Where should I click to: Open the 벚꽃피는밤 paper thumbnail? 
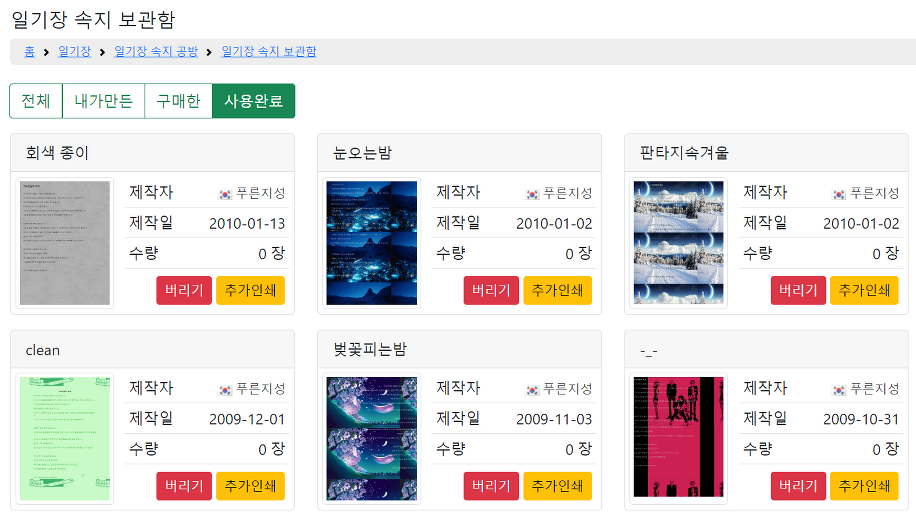[x=372, y=438]
